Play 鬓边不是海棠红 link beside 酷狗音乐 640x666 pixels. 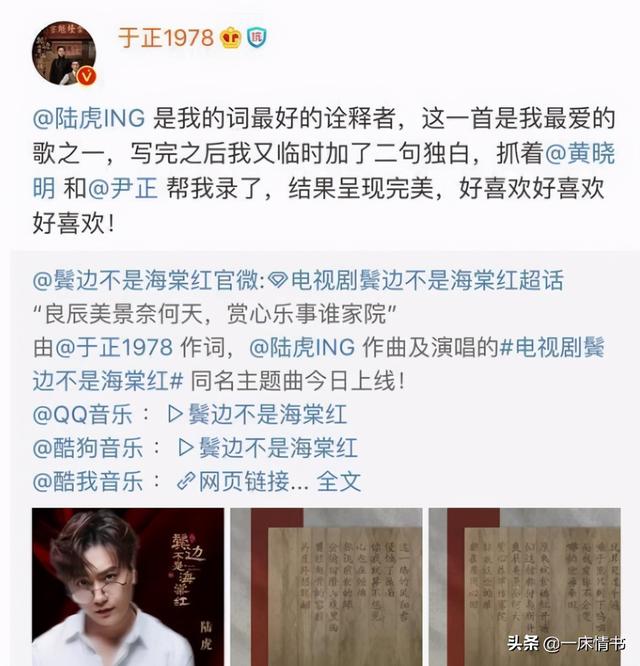pos(268,447)
